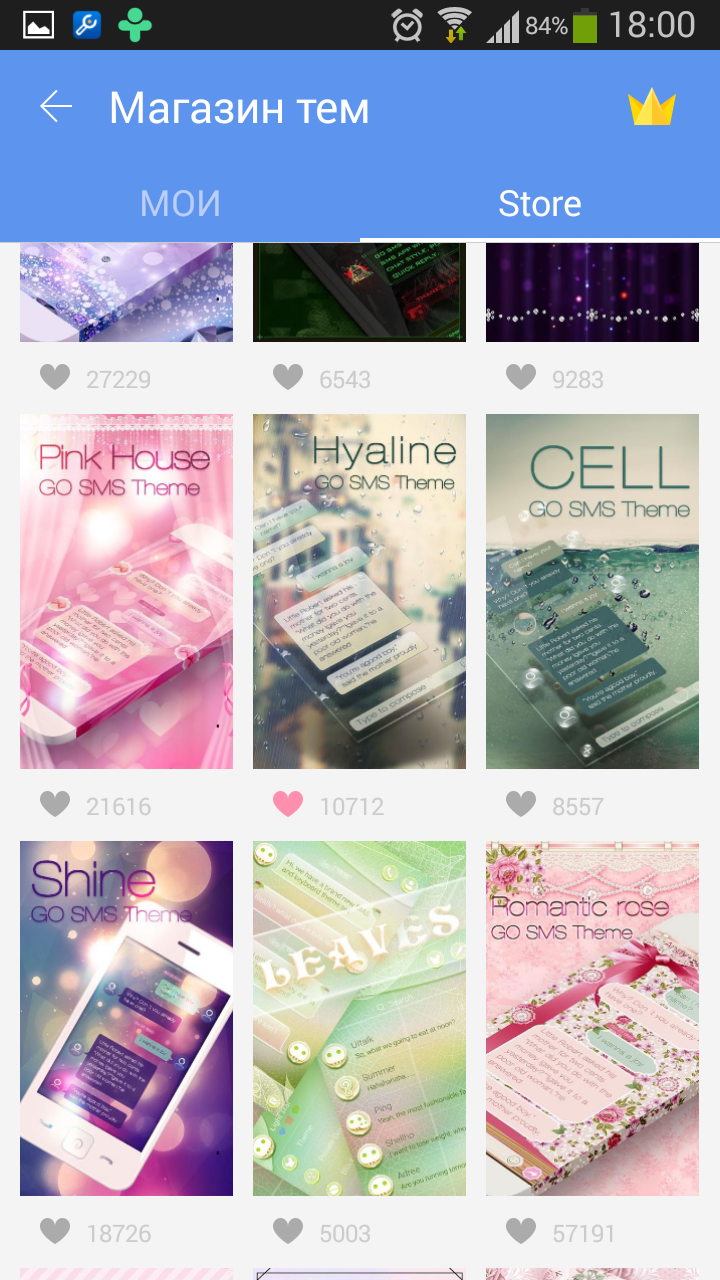Tap the heart with 27229 likes
Viewport: 720px width, 1280px height.
click(x=55, y=377)
